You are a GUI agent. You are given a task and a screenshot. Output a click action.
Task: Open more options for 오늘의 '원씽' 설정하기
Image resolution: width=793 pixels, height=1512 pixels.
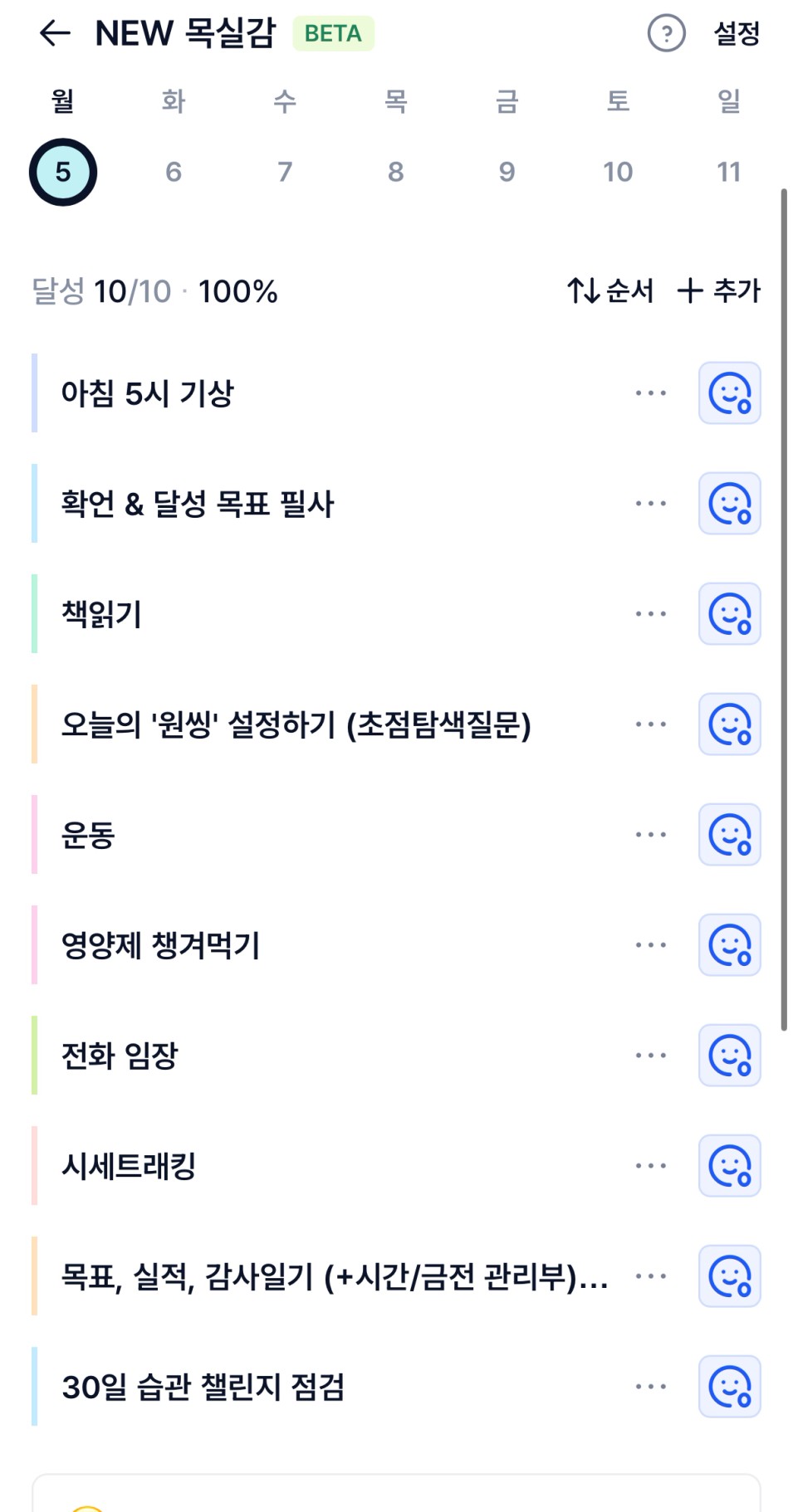(650, 724)
